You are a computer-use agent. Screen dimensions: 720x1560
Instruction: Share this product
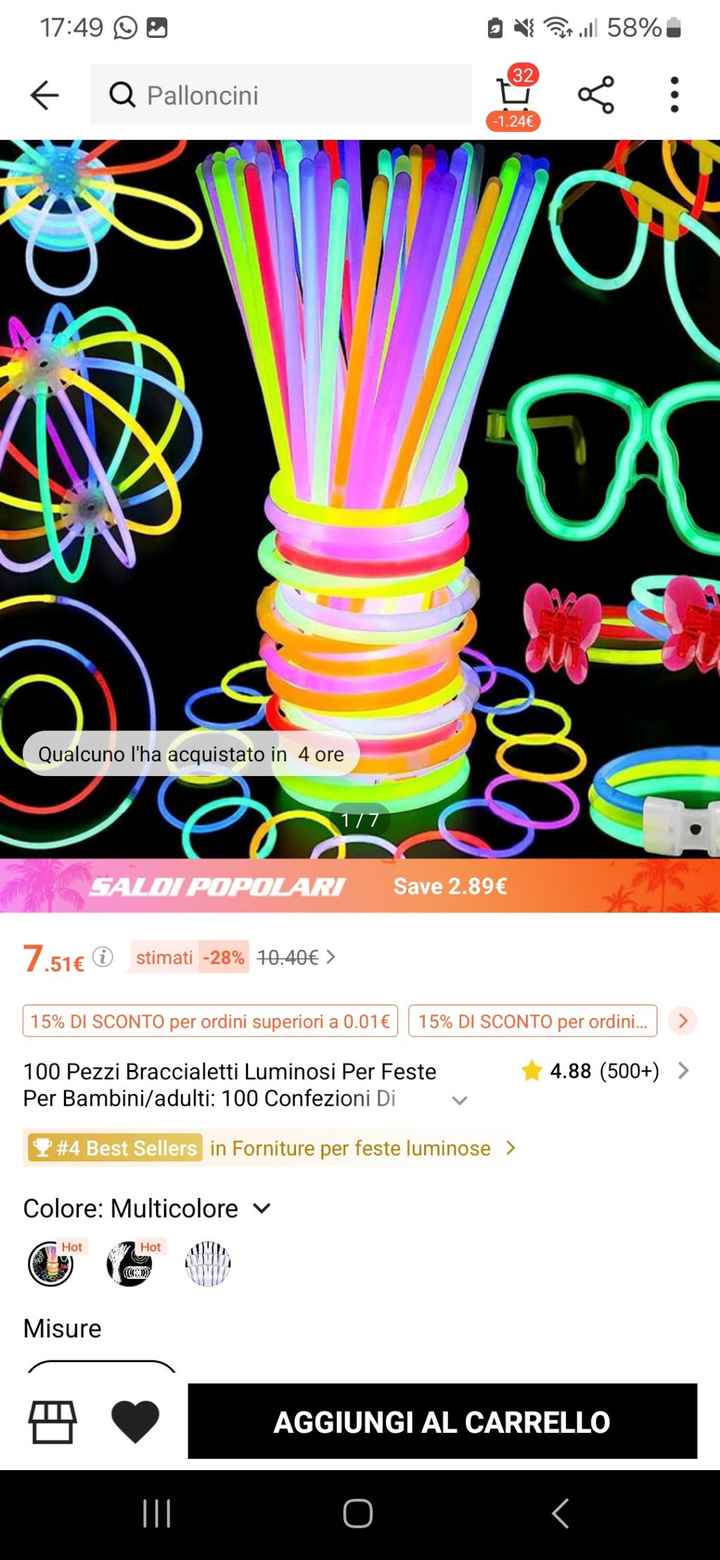[x=596, y=95]
